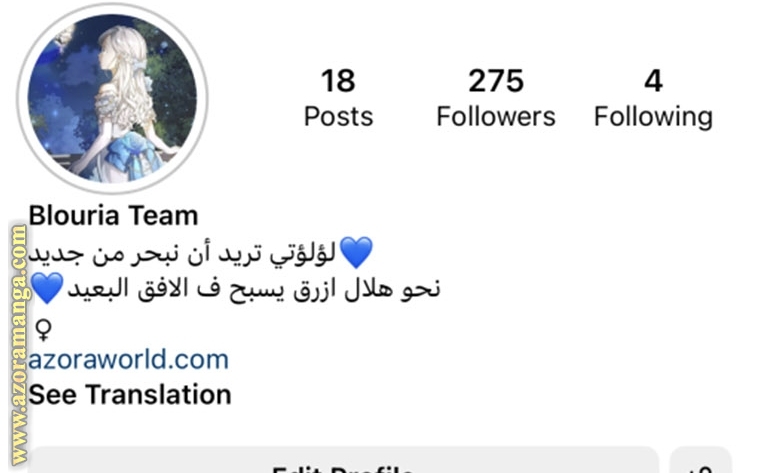Open the 275 Followers list

[x=495, y=98]
